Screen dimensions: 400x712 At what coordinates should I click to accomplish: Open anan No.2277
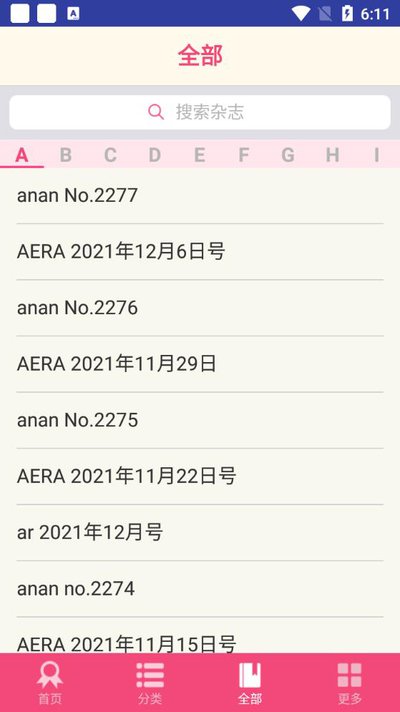200,196
